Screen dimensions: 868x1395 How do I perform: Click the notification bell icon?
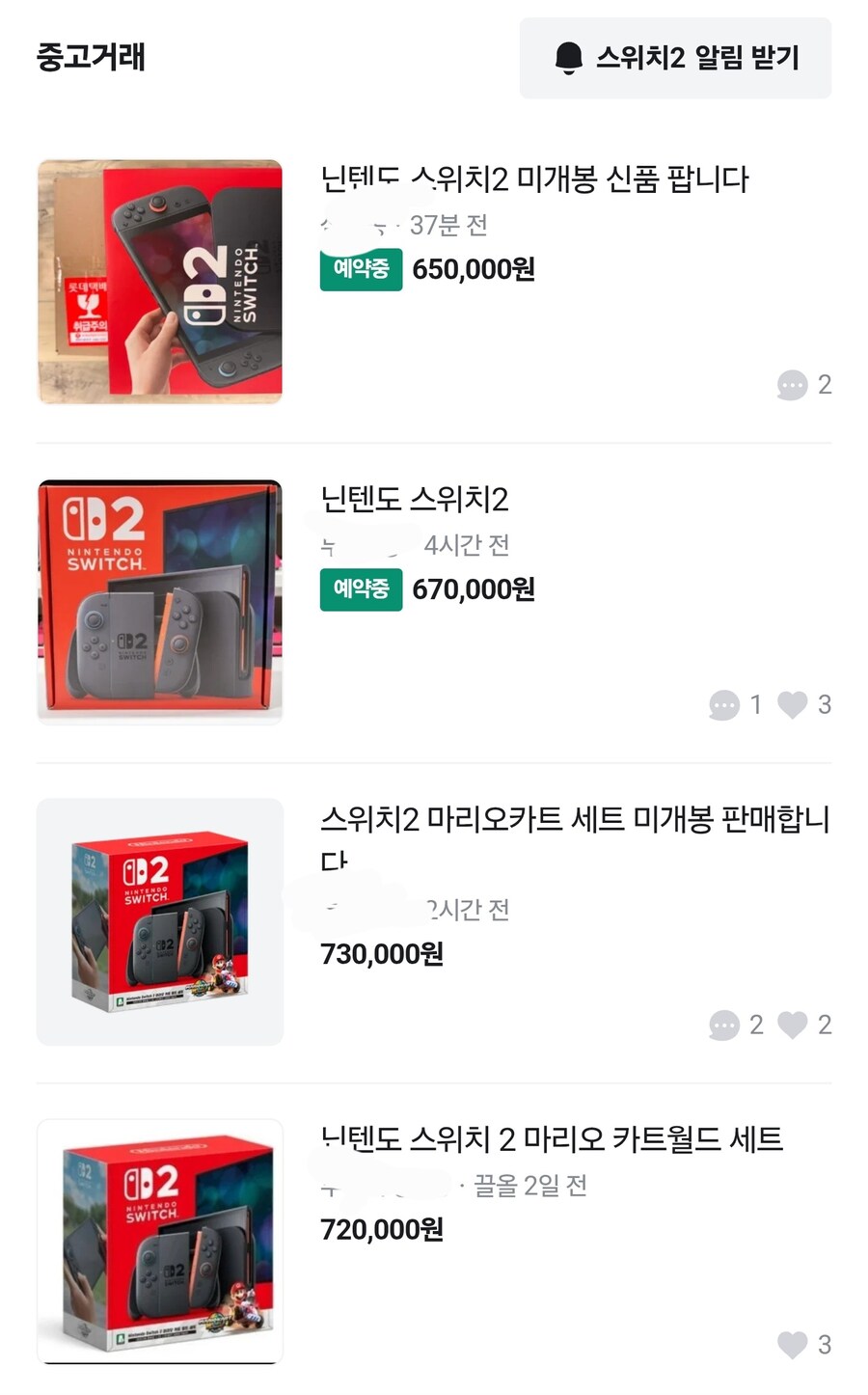click(571, 58)
